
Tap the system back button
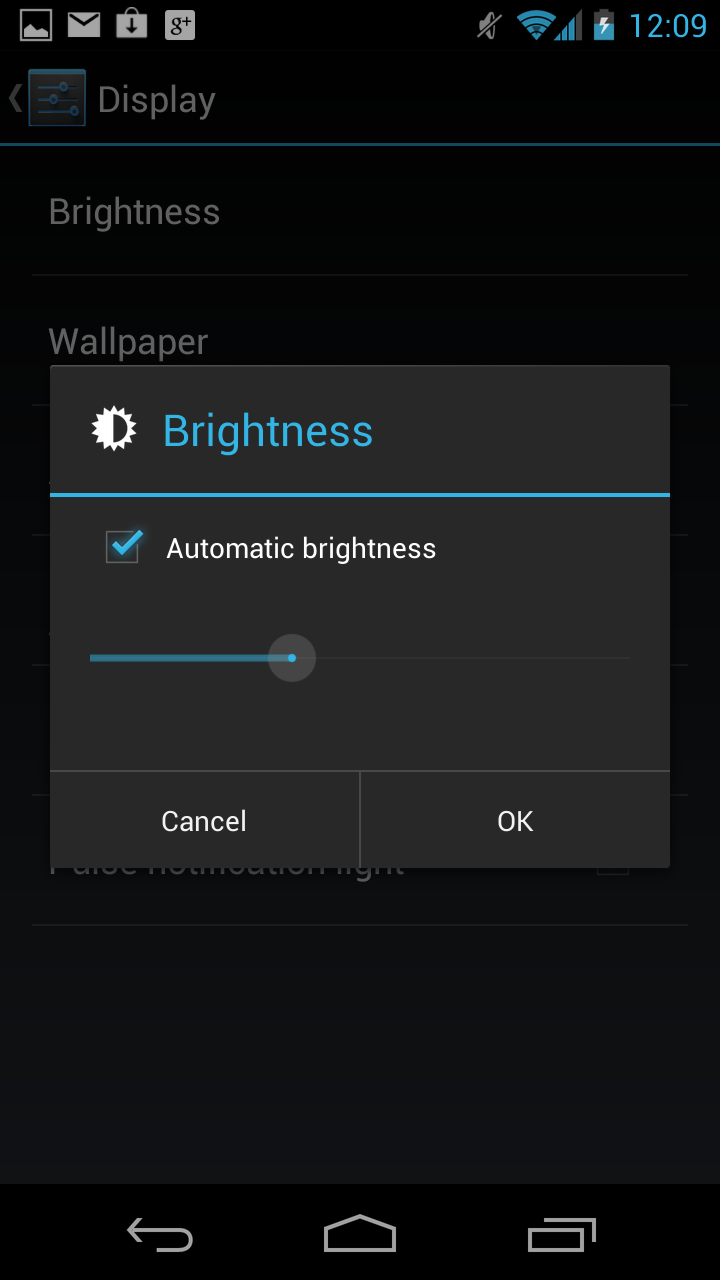coord(160,1234)
